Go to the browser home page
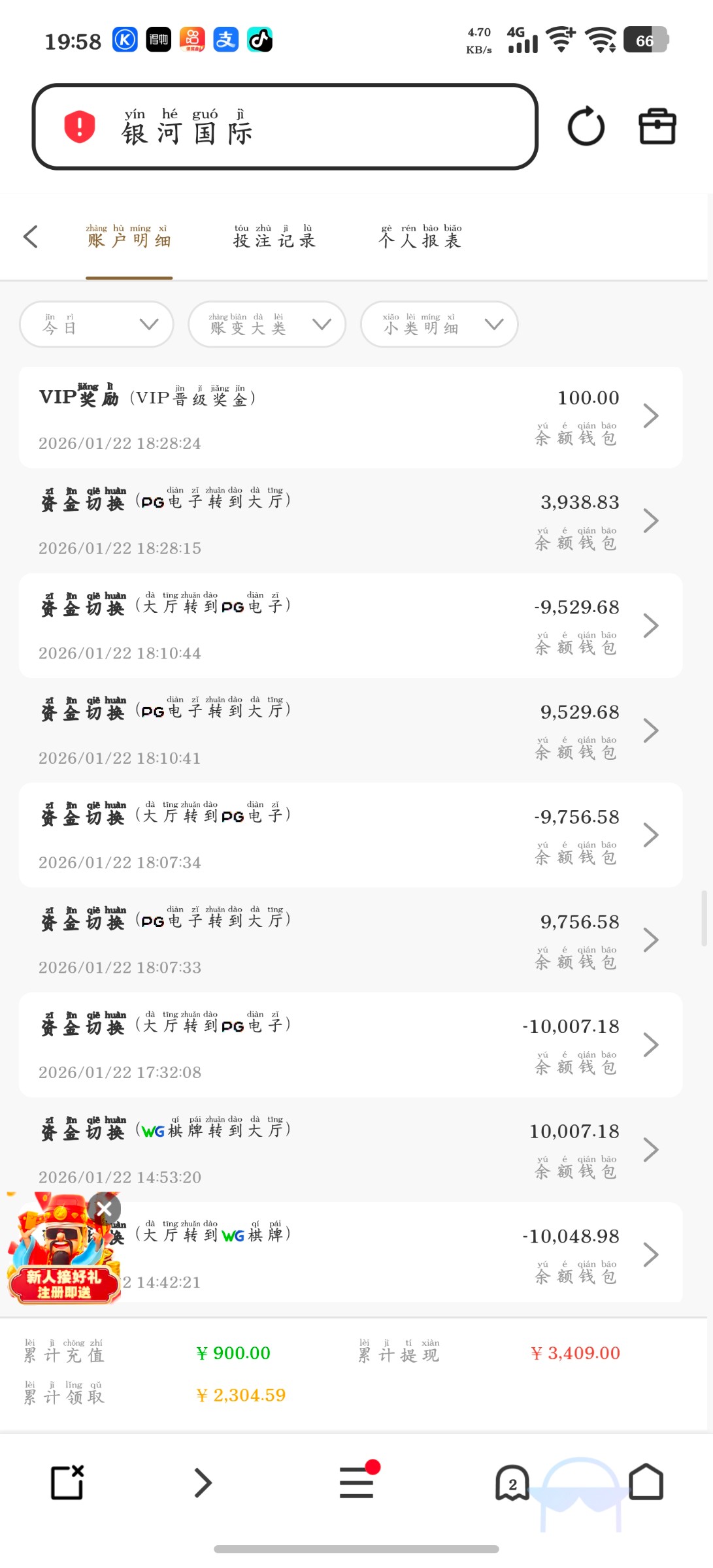 (646, 1482)
